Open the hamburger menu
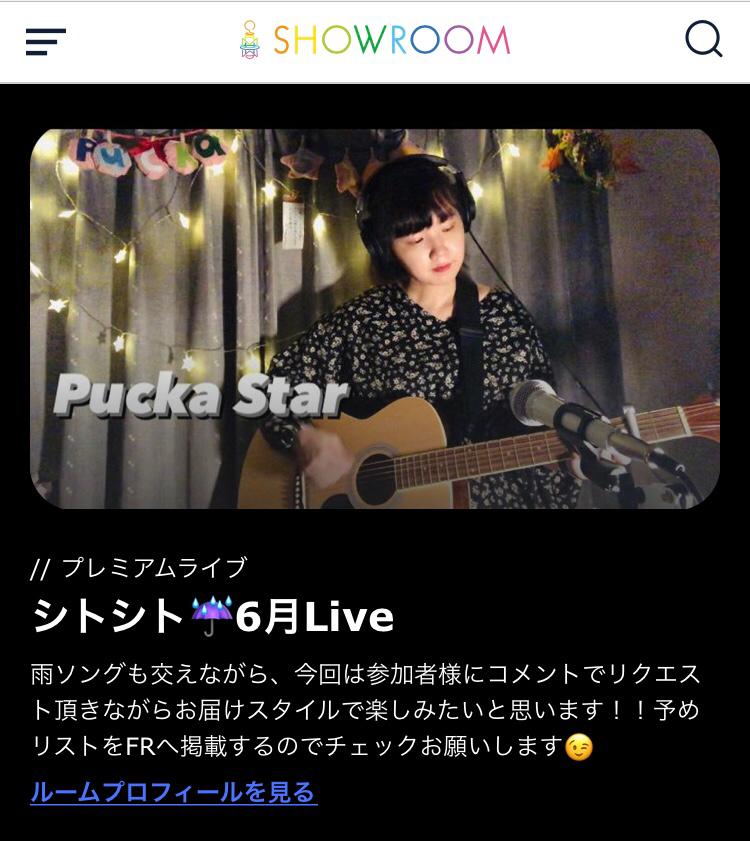Image resolution: width=750 pixels, height=841 pixels. [46, 41]
